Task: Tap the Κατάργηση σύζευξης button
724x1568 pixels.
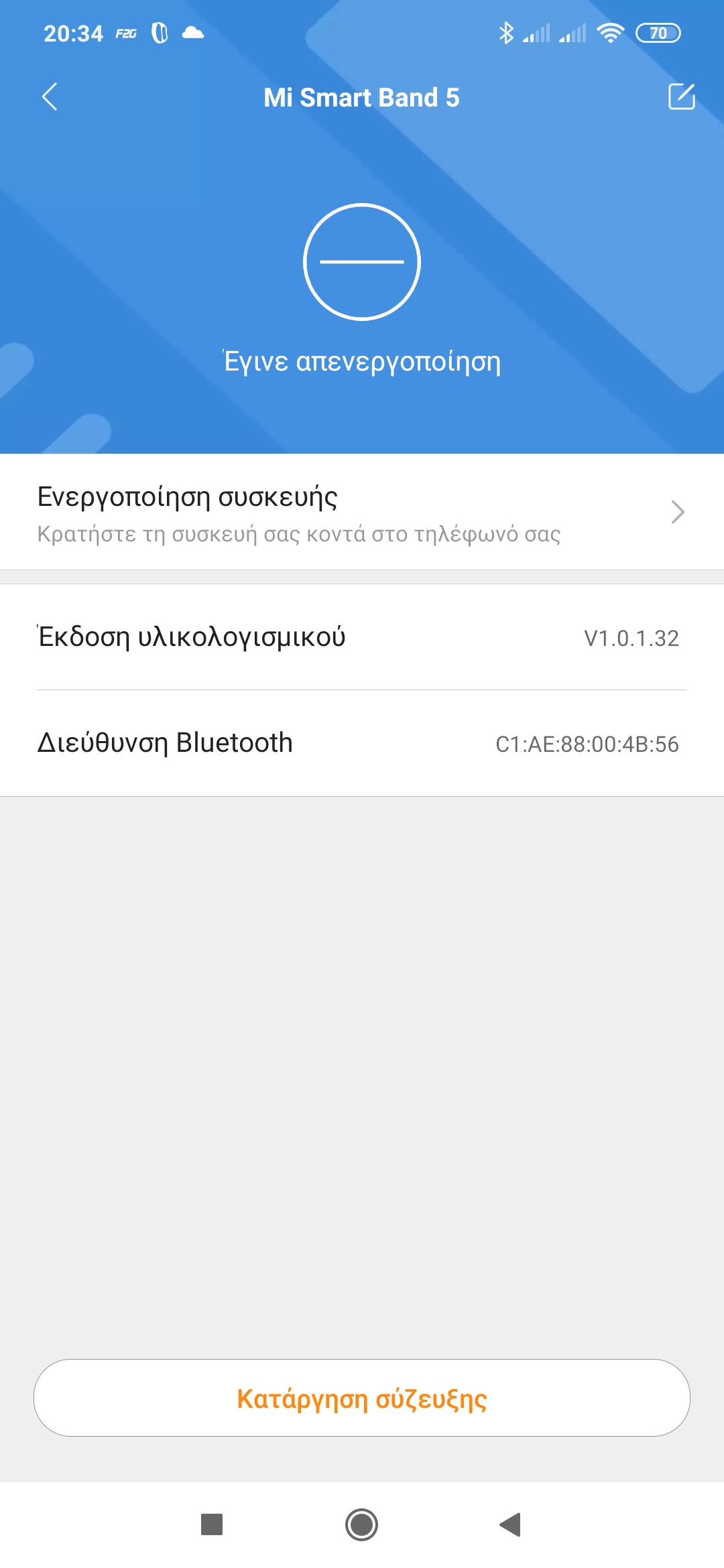Action: (x=362, y=1398)
